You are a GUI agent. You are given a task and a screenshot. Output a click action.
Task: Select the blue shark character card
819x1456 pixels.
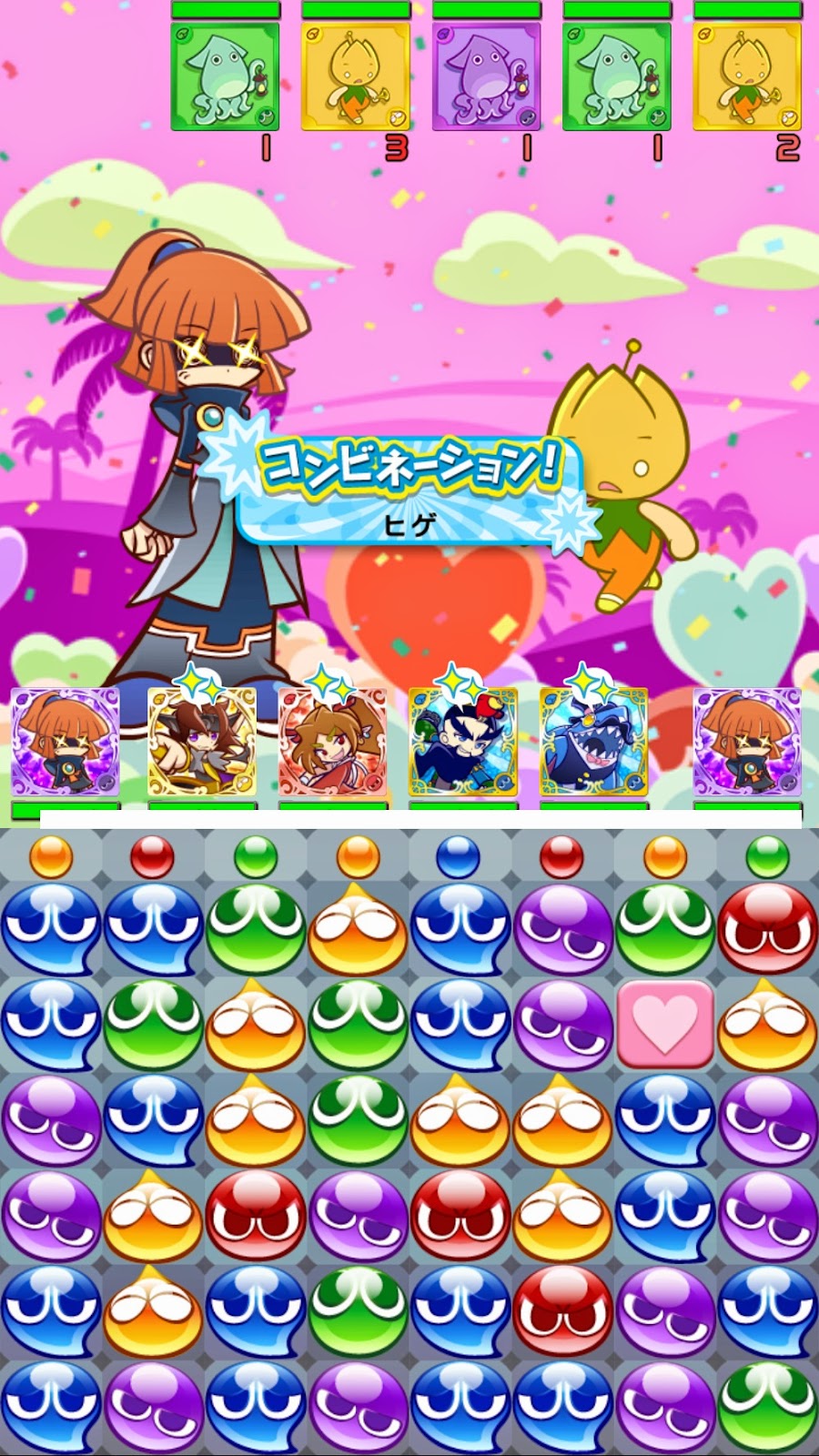[x=593, y=741]
